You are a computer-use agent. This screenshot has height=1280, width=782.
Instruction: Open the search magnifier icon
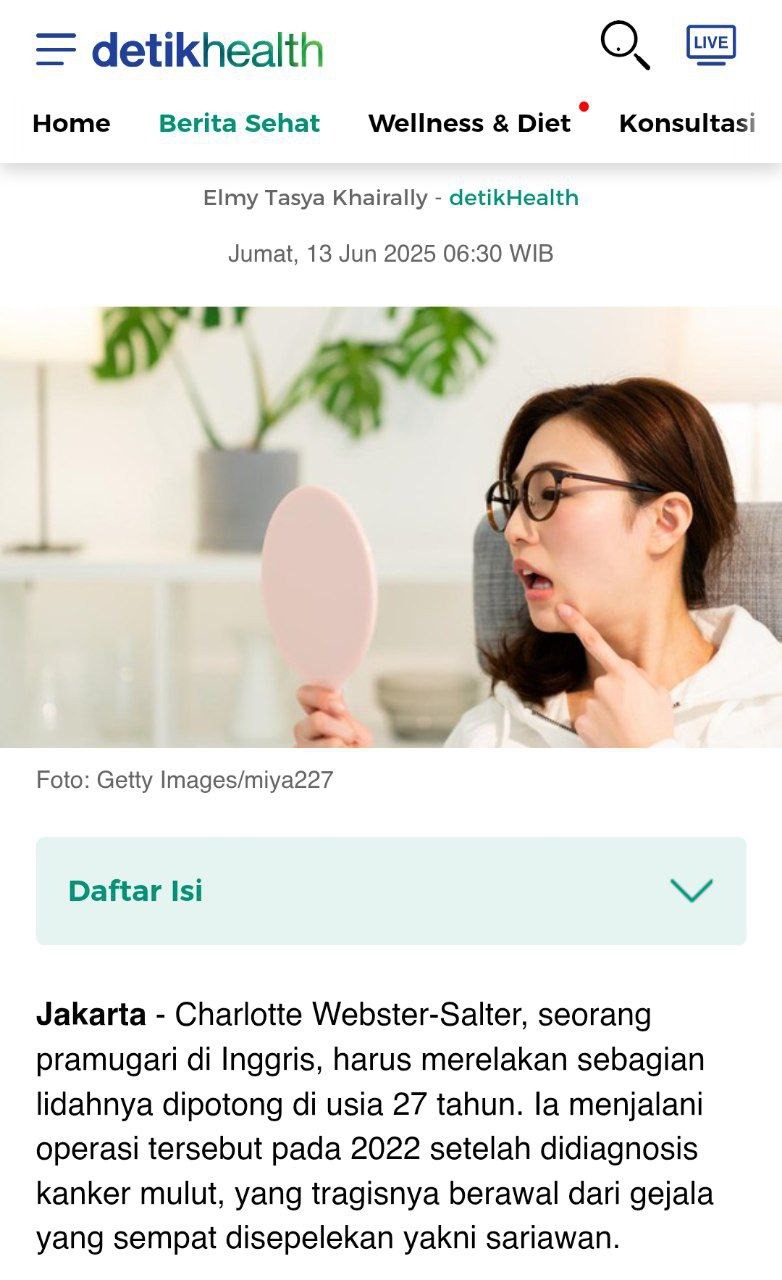pyautogui.click(x=624, y=46)
